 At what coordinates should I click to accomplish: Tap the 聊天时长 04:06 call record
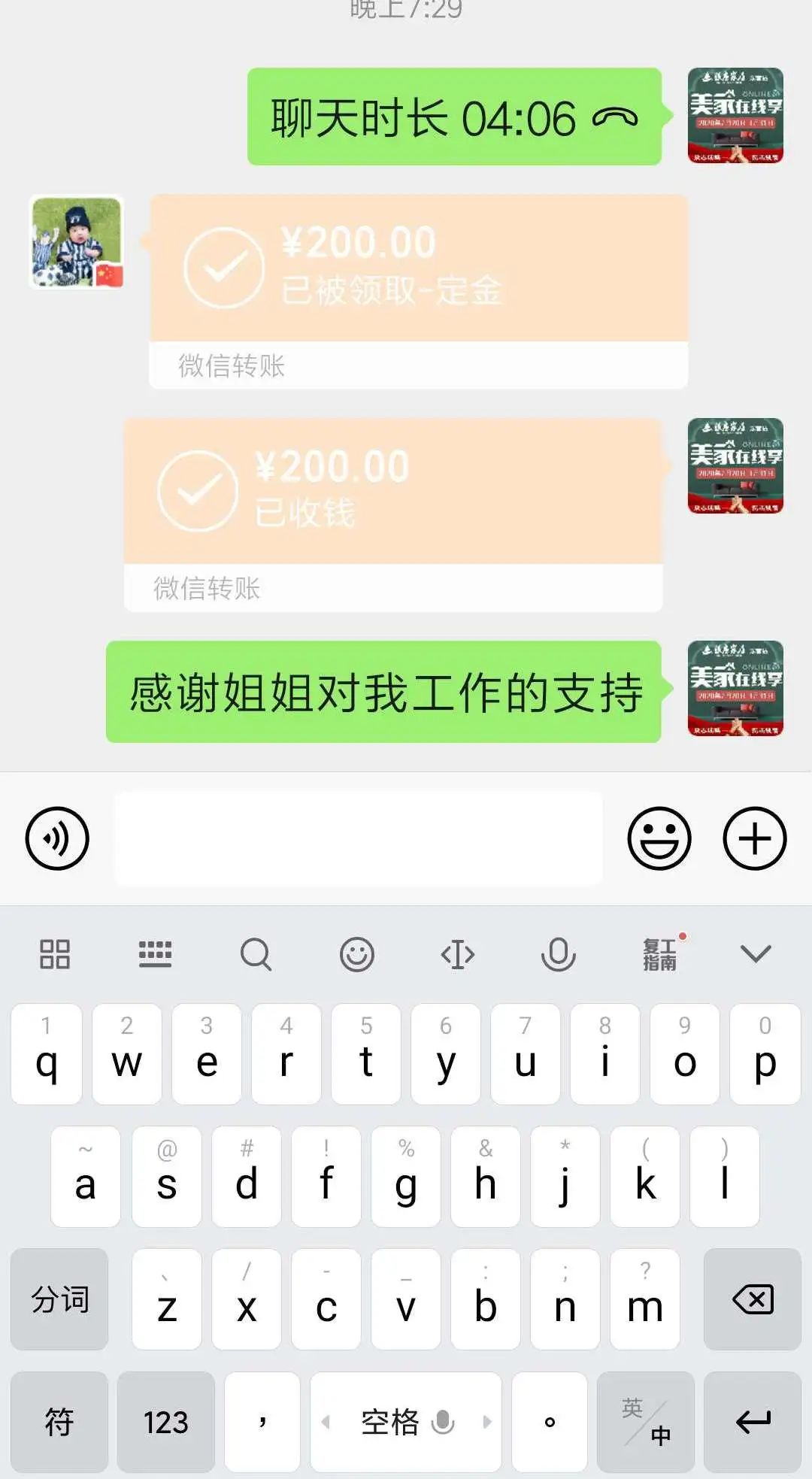455,117
